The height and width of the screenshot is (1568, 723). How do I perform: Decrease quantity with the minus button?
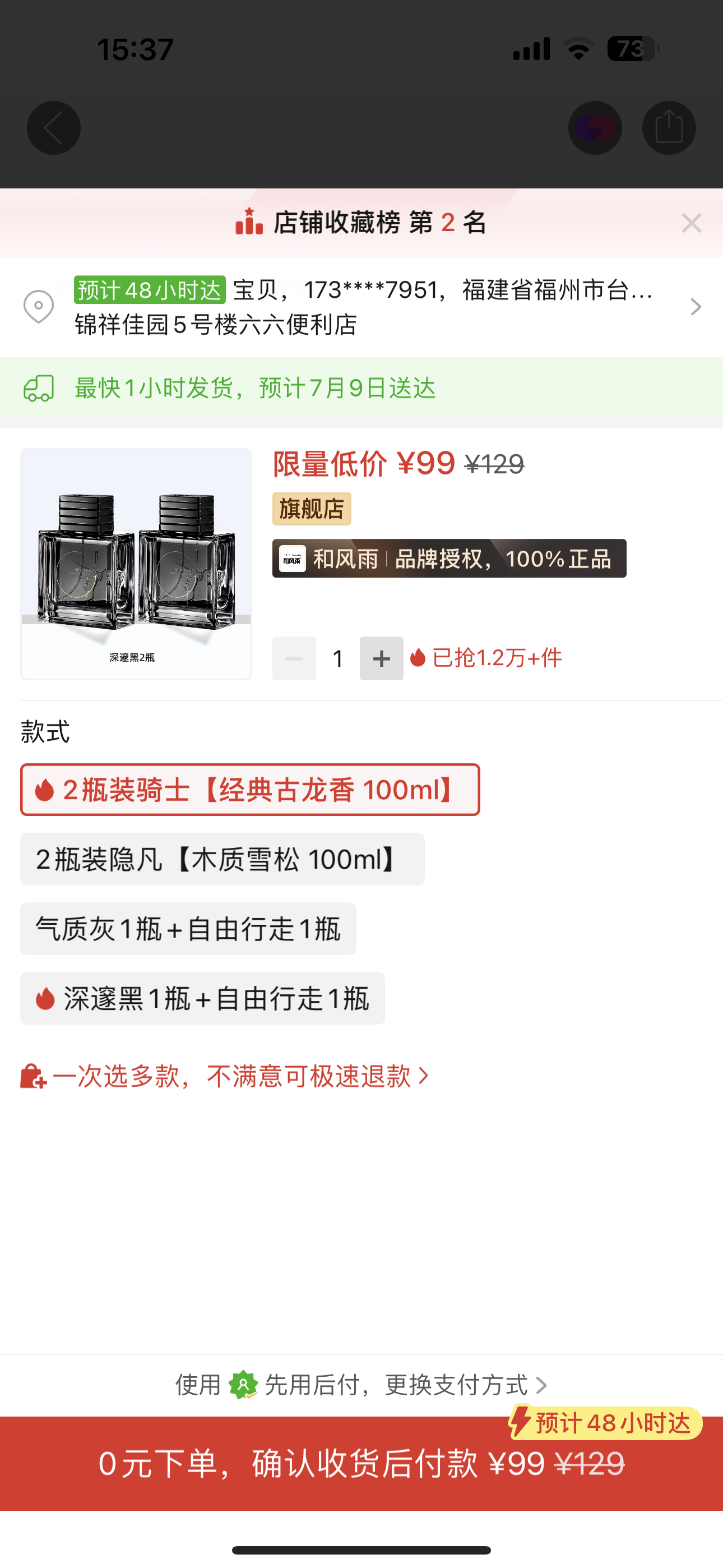point(294,658)
